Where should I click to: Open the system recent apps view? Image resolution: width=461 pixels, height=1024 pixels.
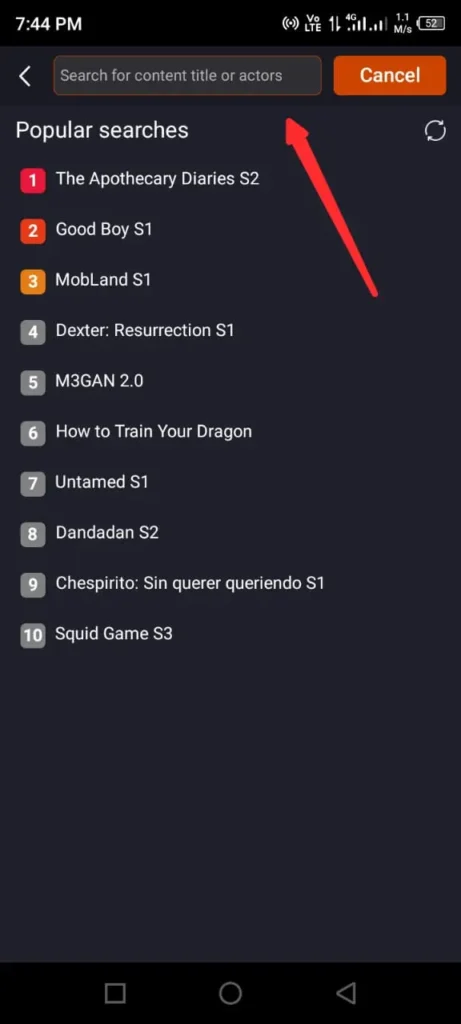tap(115, 993)
